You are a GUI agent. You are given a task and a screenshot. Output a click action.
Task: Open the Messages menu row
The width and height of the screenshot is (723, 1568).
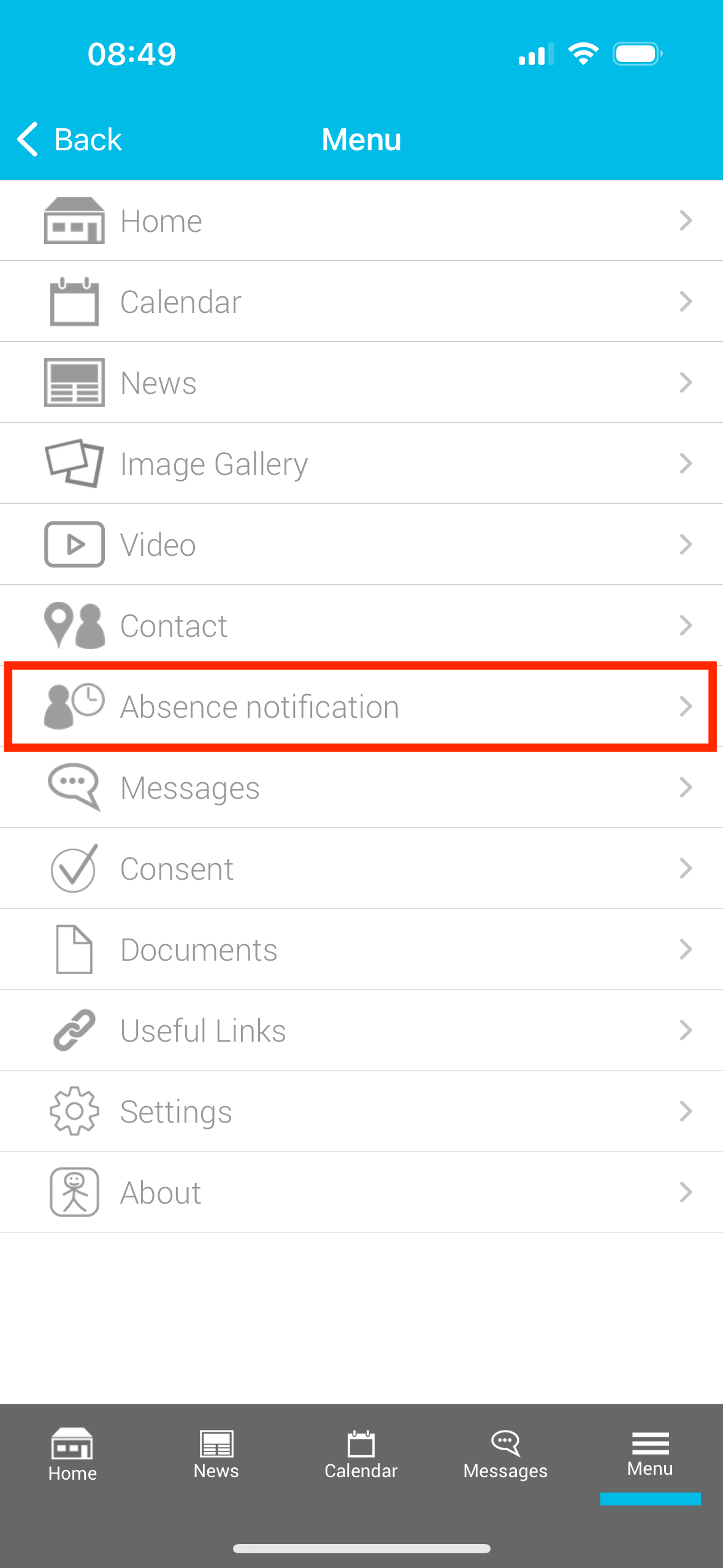coord(361,788)
